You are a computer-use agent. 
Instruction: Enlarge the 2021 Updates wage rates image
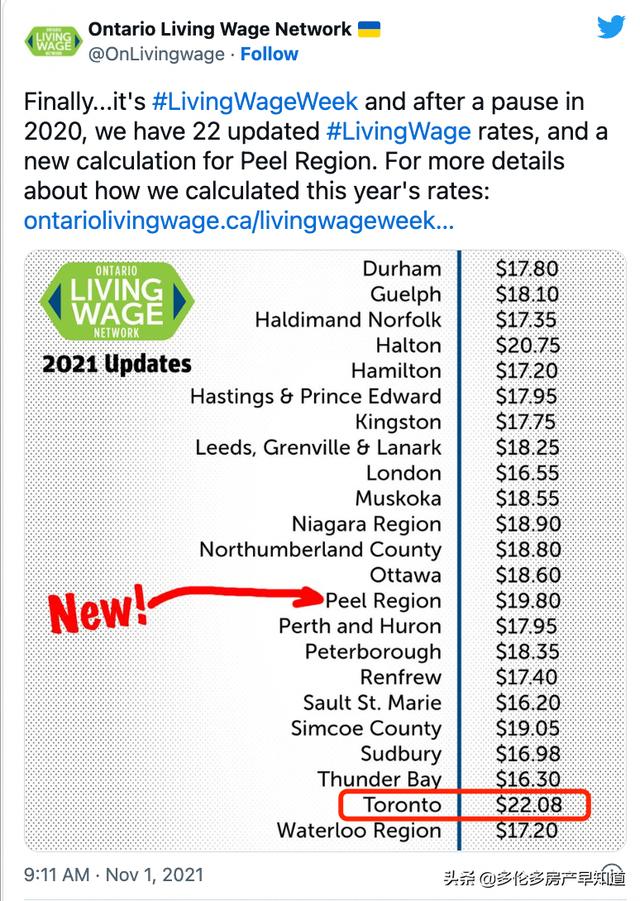(x=320, y=550)
